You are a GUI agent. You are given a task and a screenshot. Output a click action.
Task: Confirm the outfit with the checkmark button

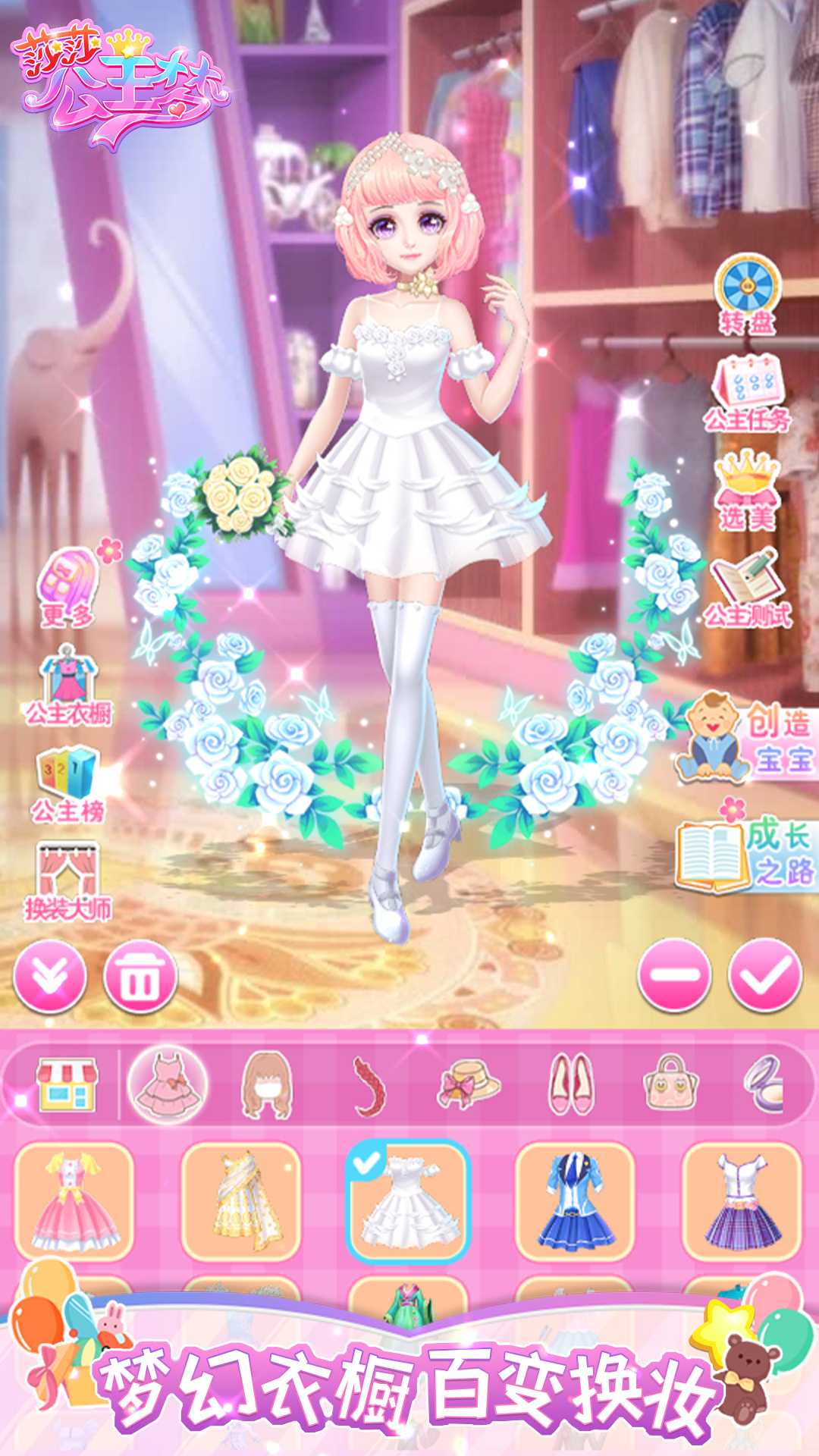tap(764, 975)
